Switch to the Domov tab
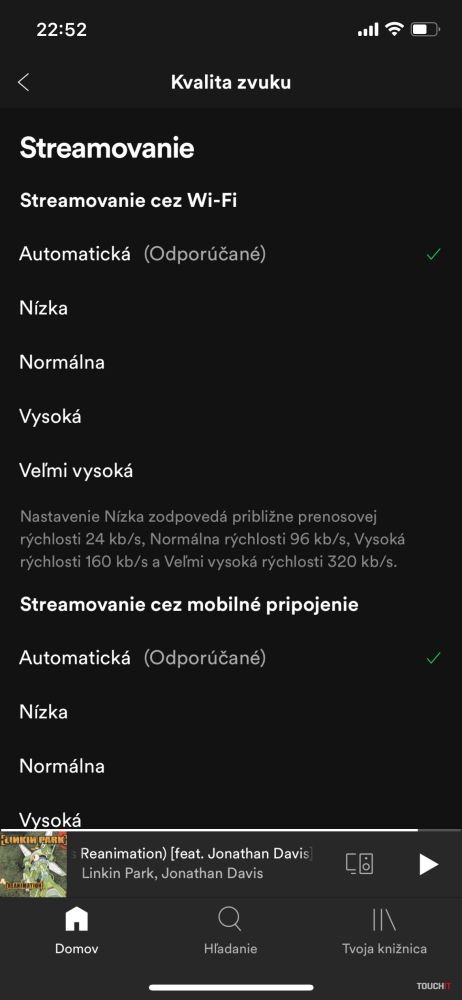This screenshot has height=1000, width=462. [77, 931]
